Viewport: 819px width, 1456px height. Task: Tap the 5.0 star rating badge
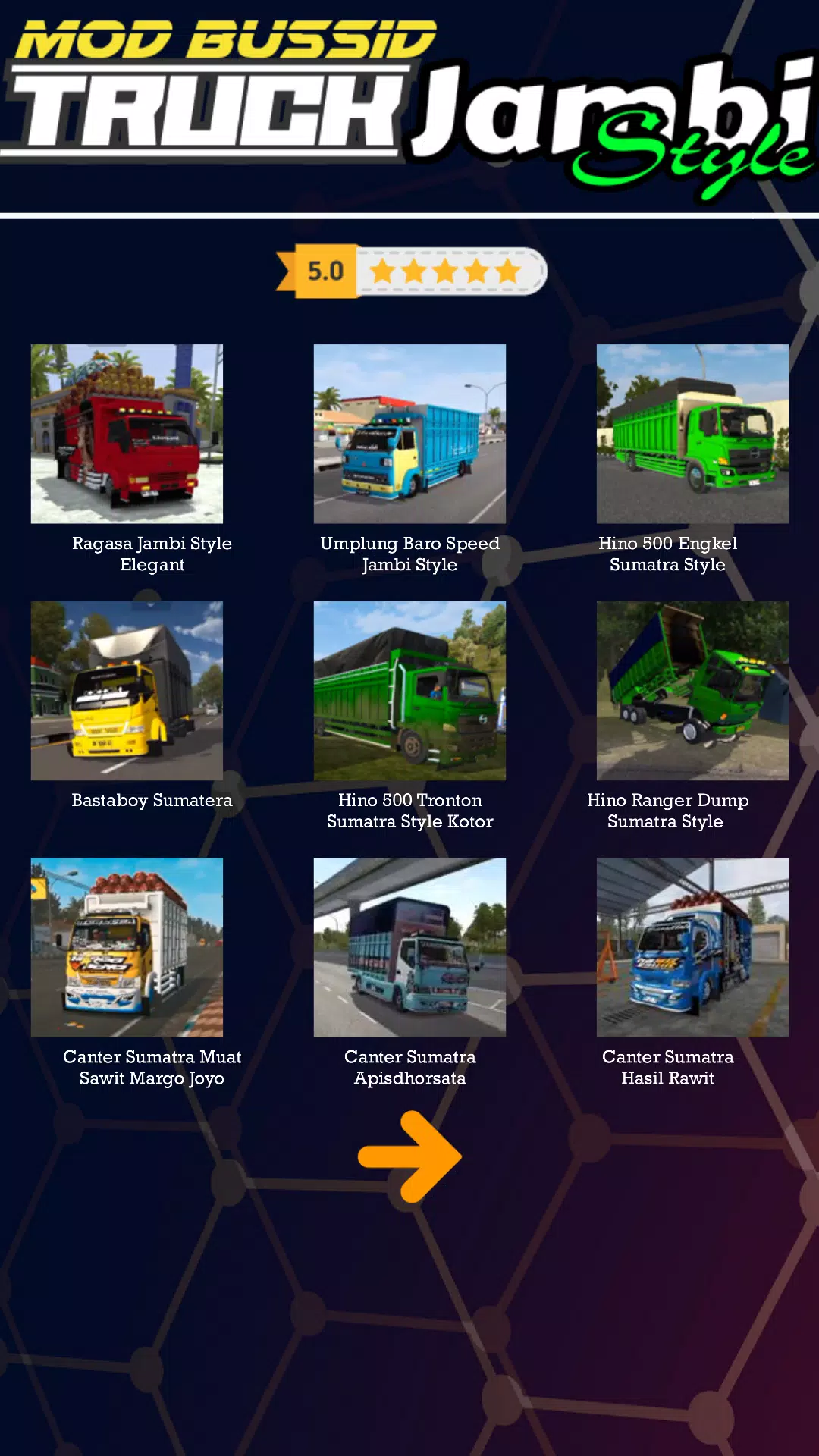point(412,271)
